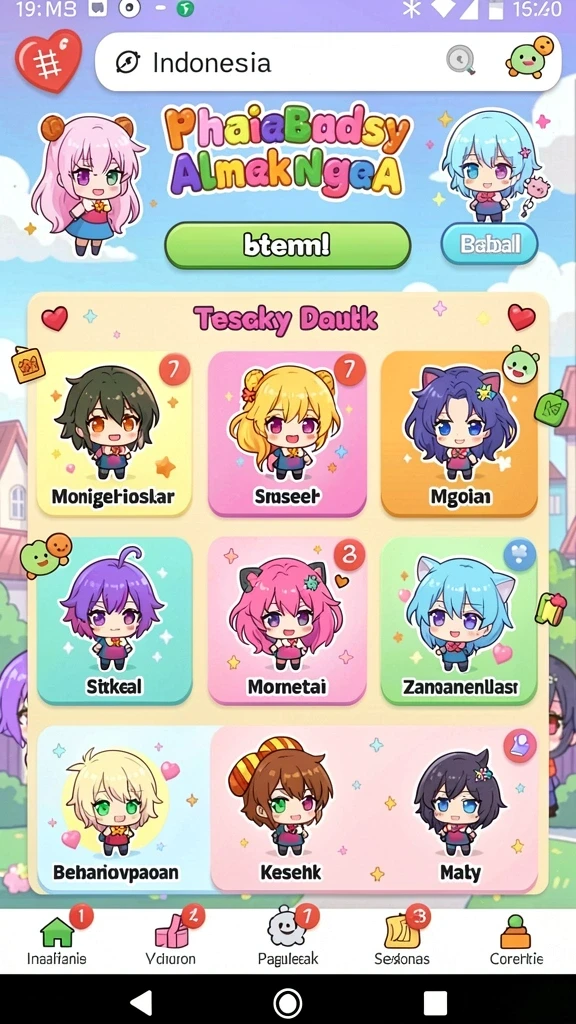Open the Indonesia search field
The height and width of the screenshot is (1024, 576).
pyautogui.click(x=328, y=62)
